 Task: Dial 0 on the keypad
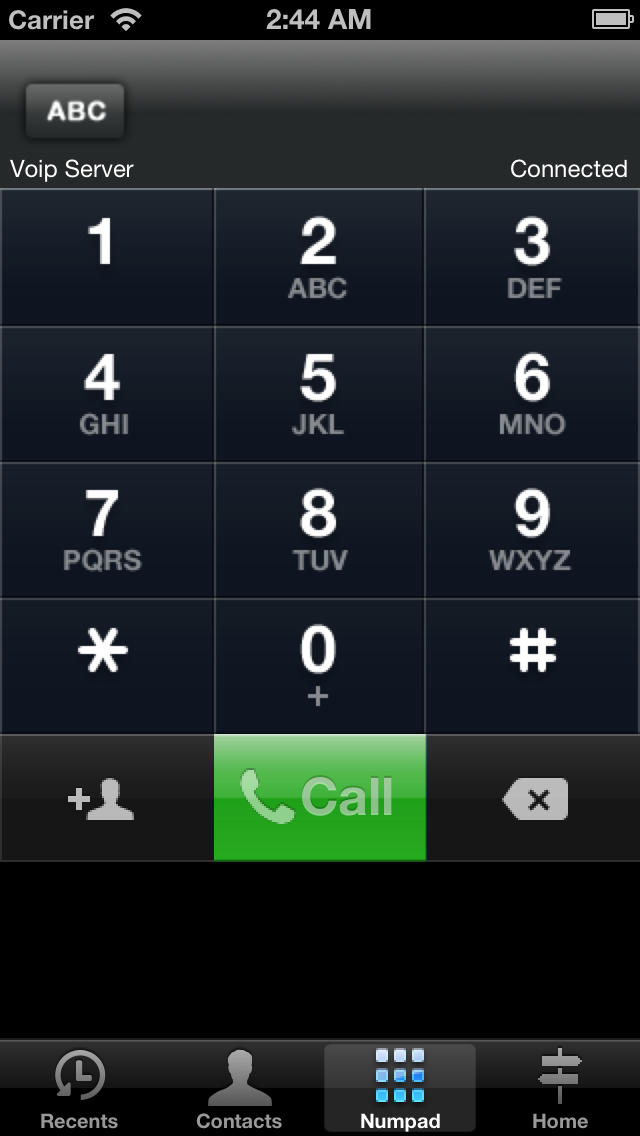319,667
